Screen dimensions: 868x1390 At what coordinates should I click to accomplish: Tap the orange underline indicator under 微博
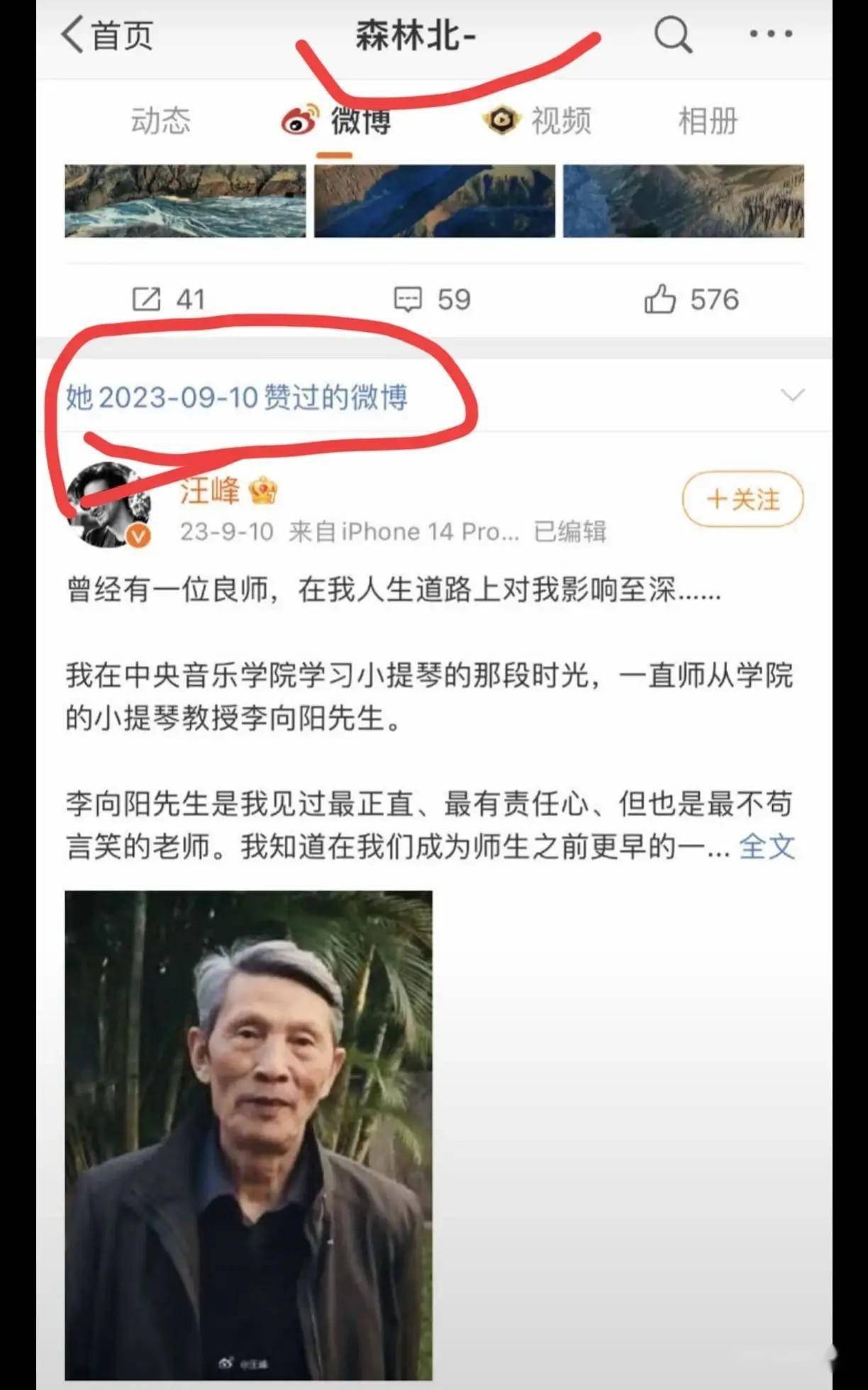(336, 150)
